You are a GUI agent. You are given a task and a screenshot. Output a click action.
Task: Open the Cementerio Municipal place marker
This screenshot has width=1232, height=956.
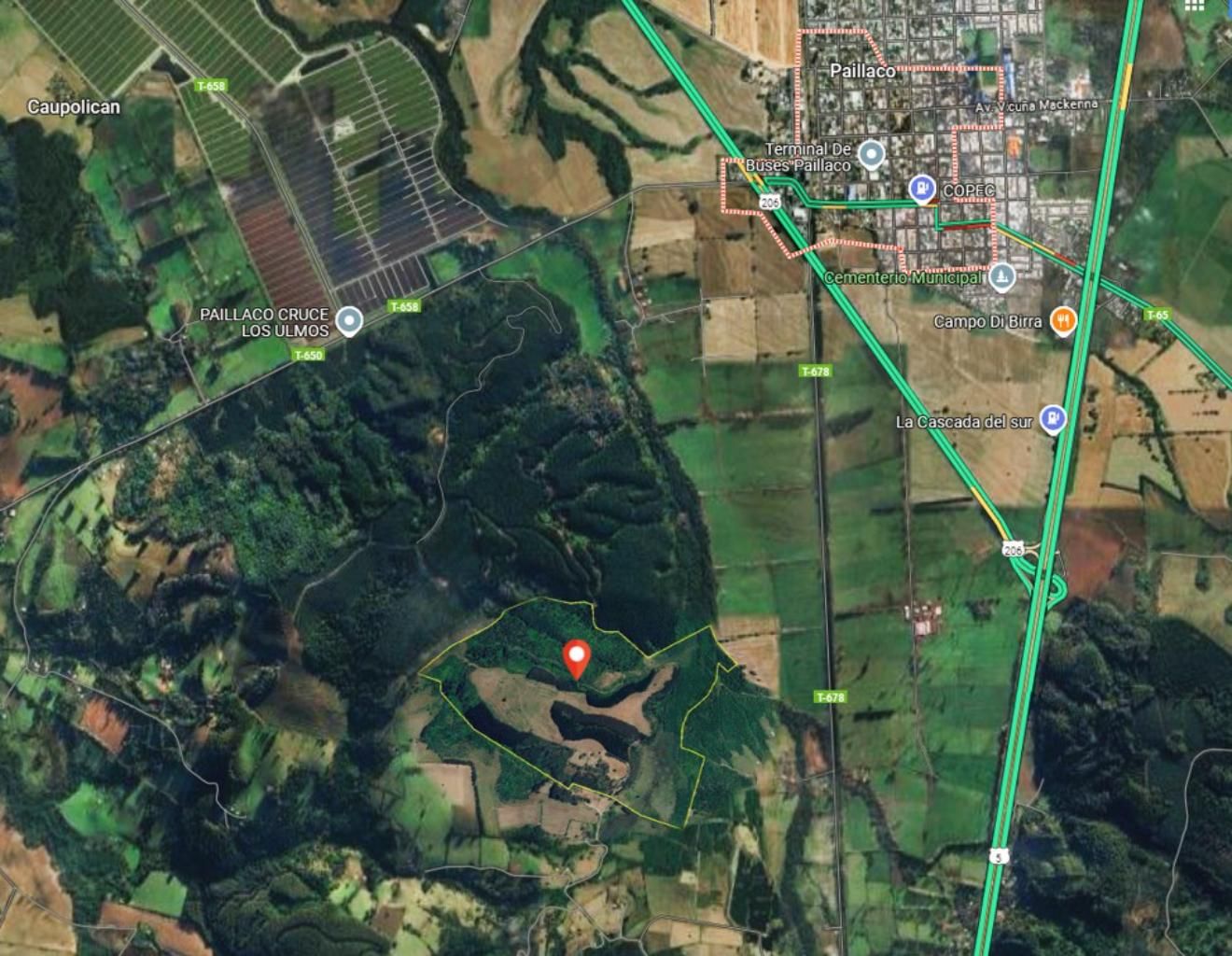coord(1001,277)
